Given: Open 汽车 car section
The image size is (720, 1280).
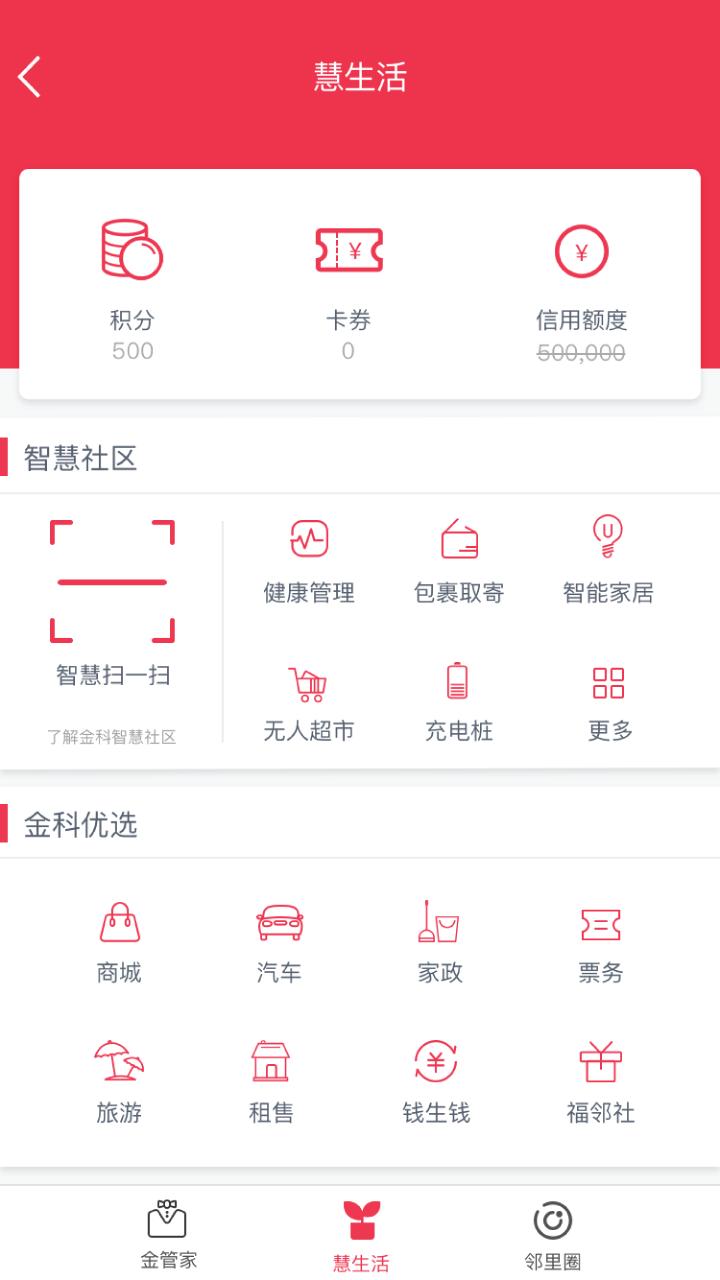Looking at the screenshot, I should coord(279,942).
